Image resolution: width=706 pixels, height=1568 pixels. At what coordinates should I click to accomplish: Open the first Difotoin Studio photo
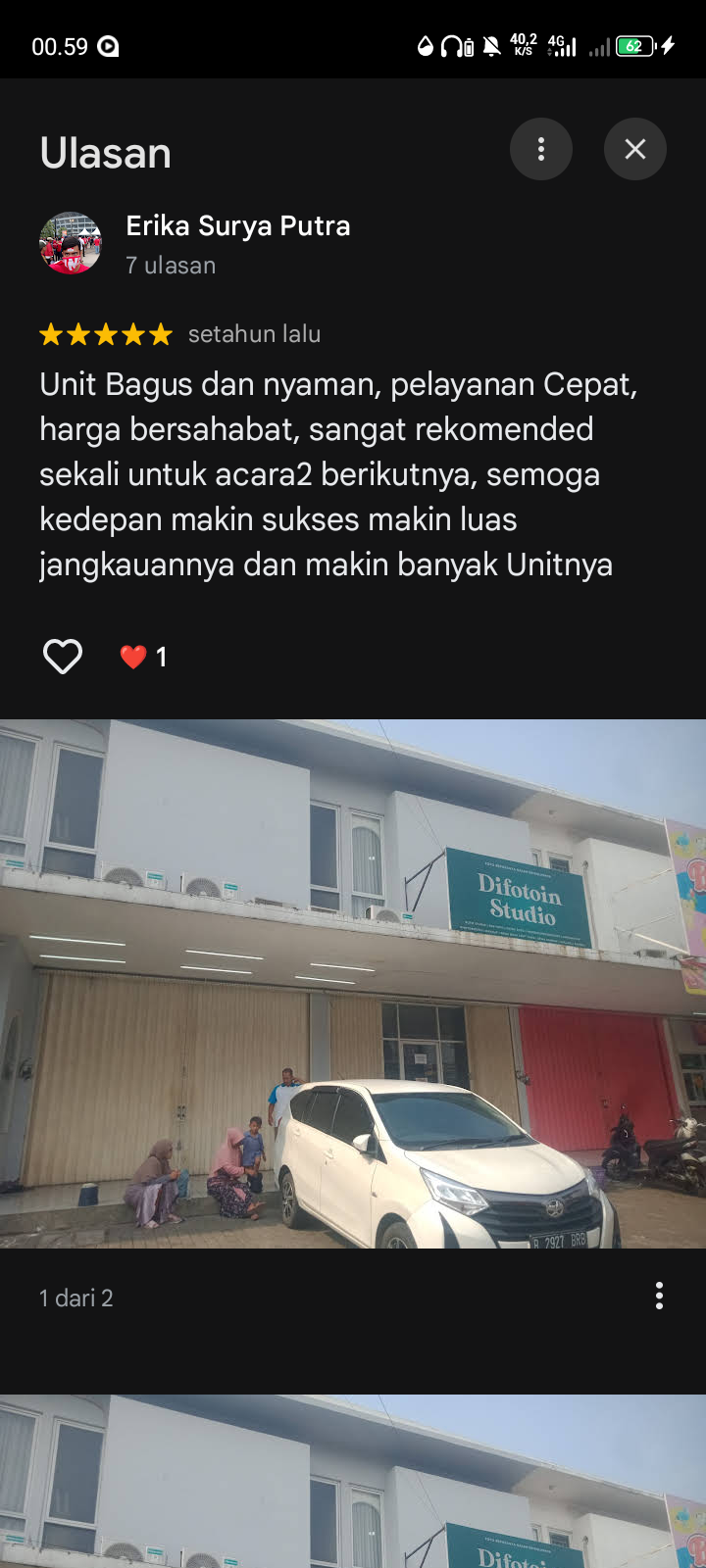[353, 983]
